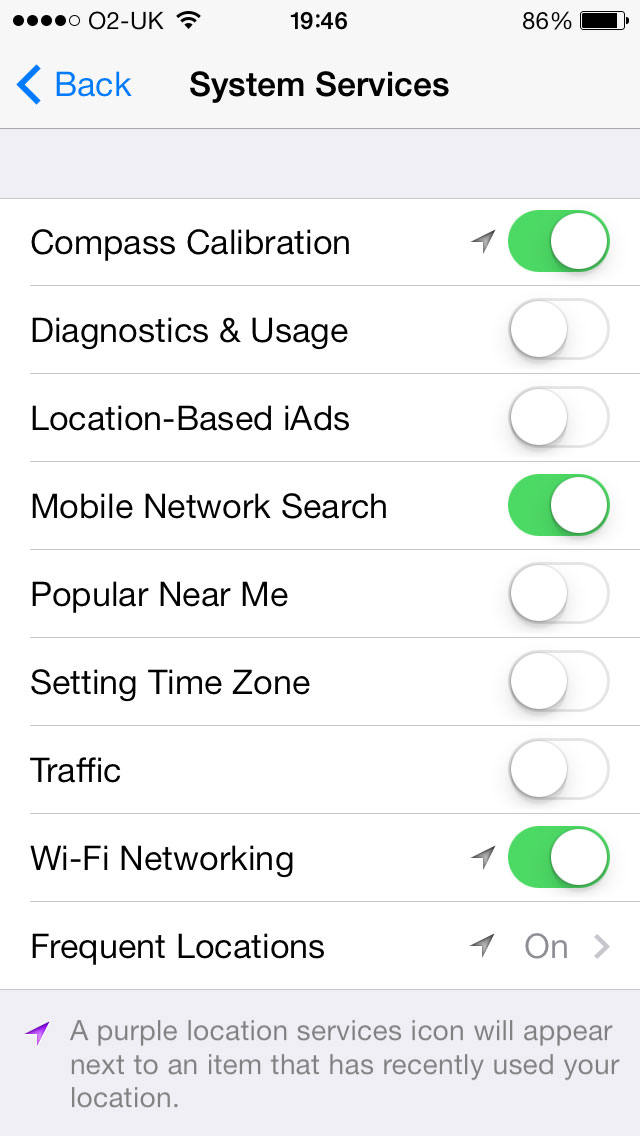Switch on Popular Near Me
The width and height of the screenshot is (640, 1136).
tap(558, 594)
